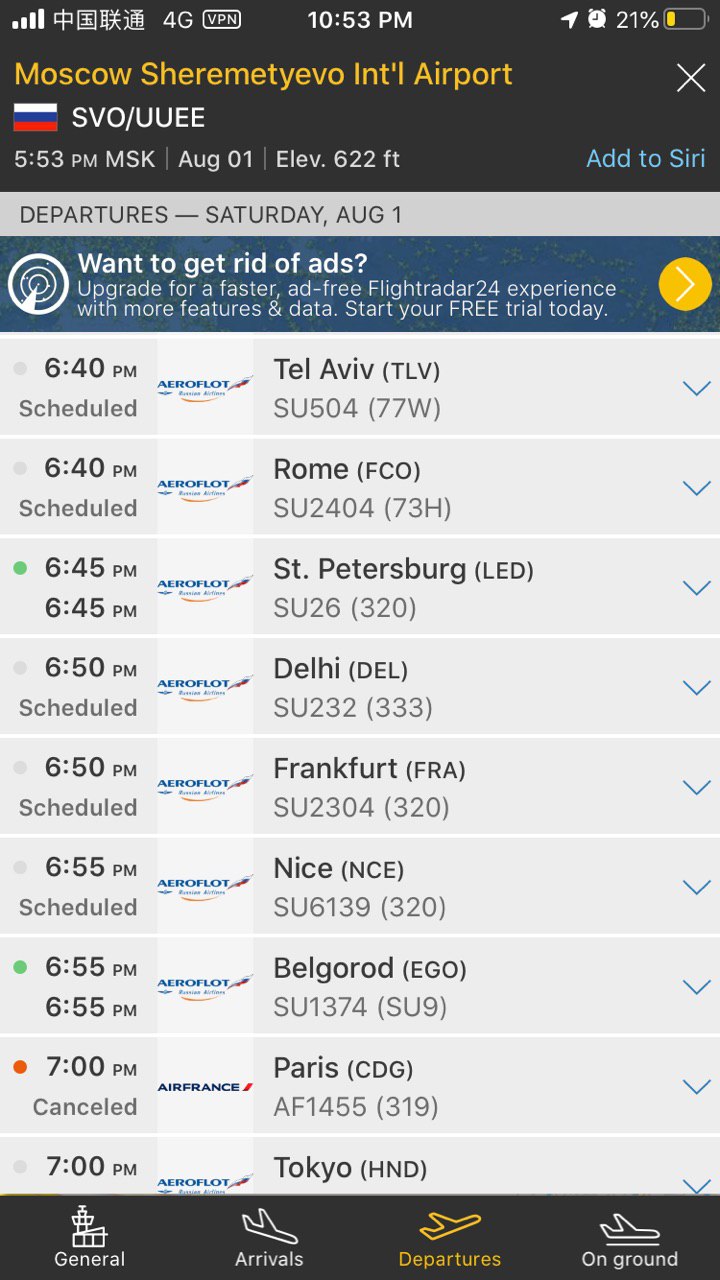
Task: Open the Tokyo HND departure row
Action: (x=360, y=1167)
